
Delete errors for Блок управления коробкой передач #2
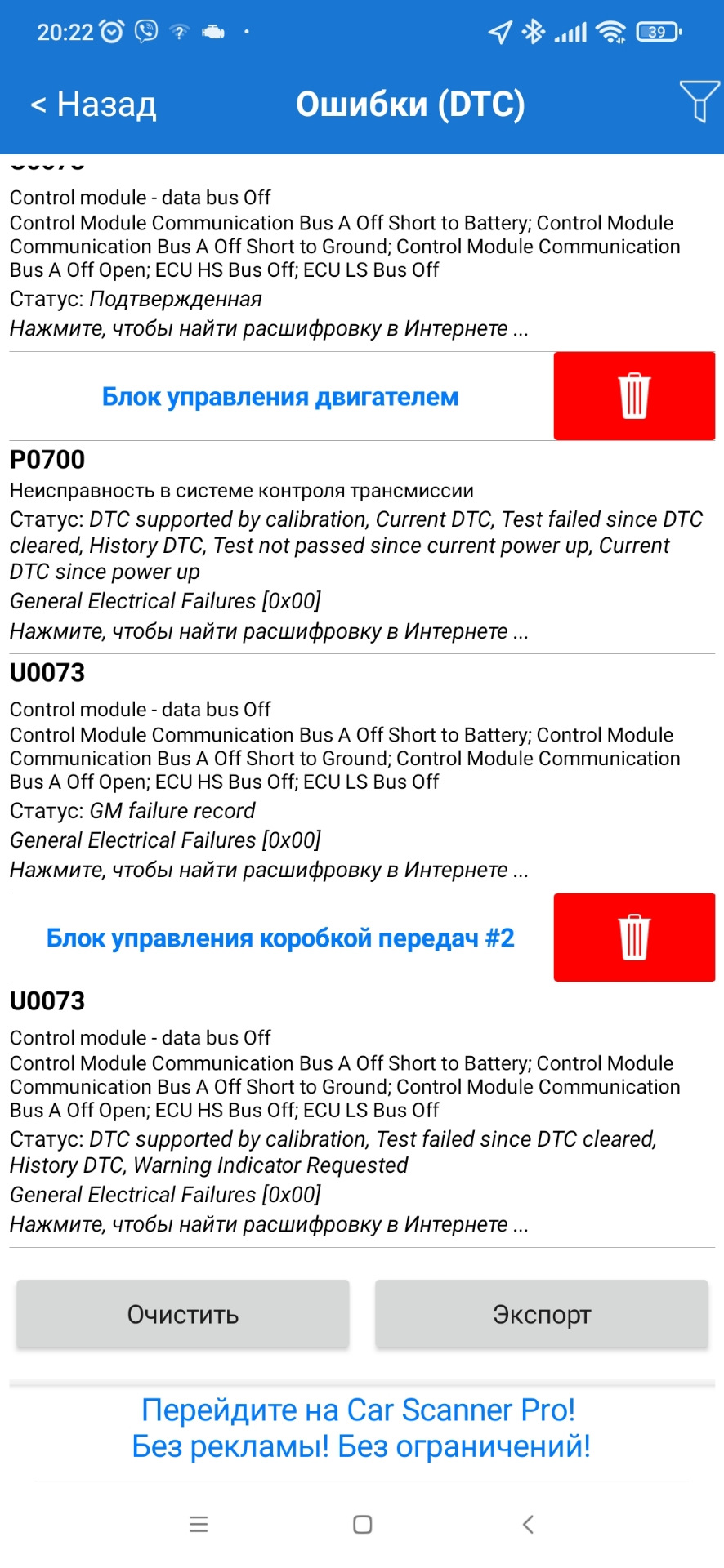click(634, 938)
